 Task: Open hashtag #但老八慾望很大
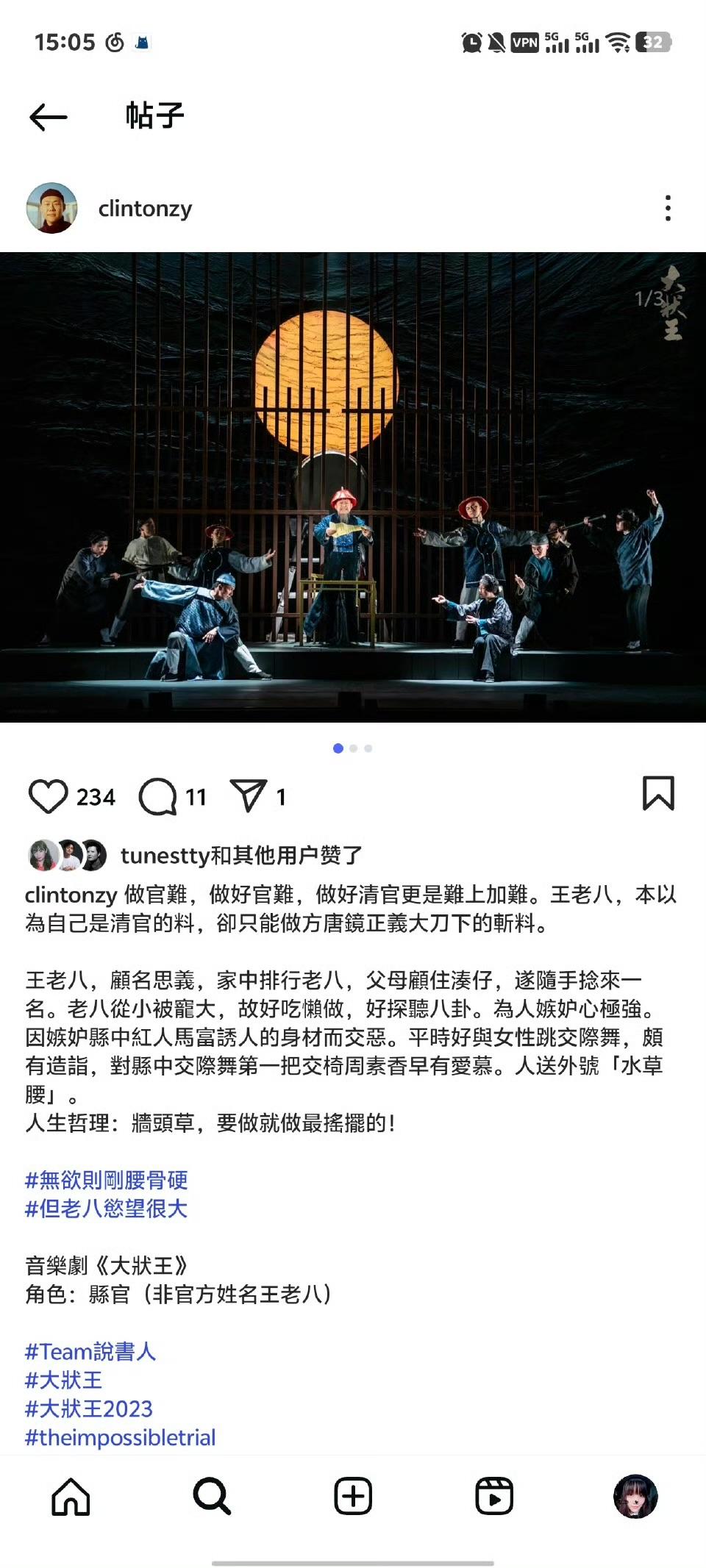click(107, 1209)
